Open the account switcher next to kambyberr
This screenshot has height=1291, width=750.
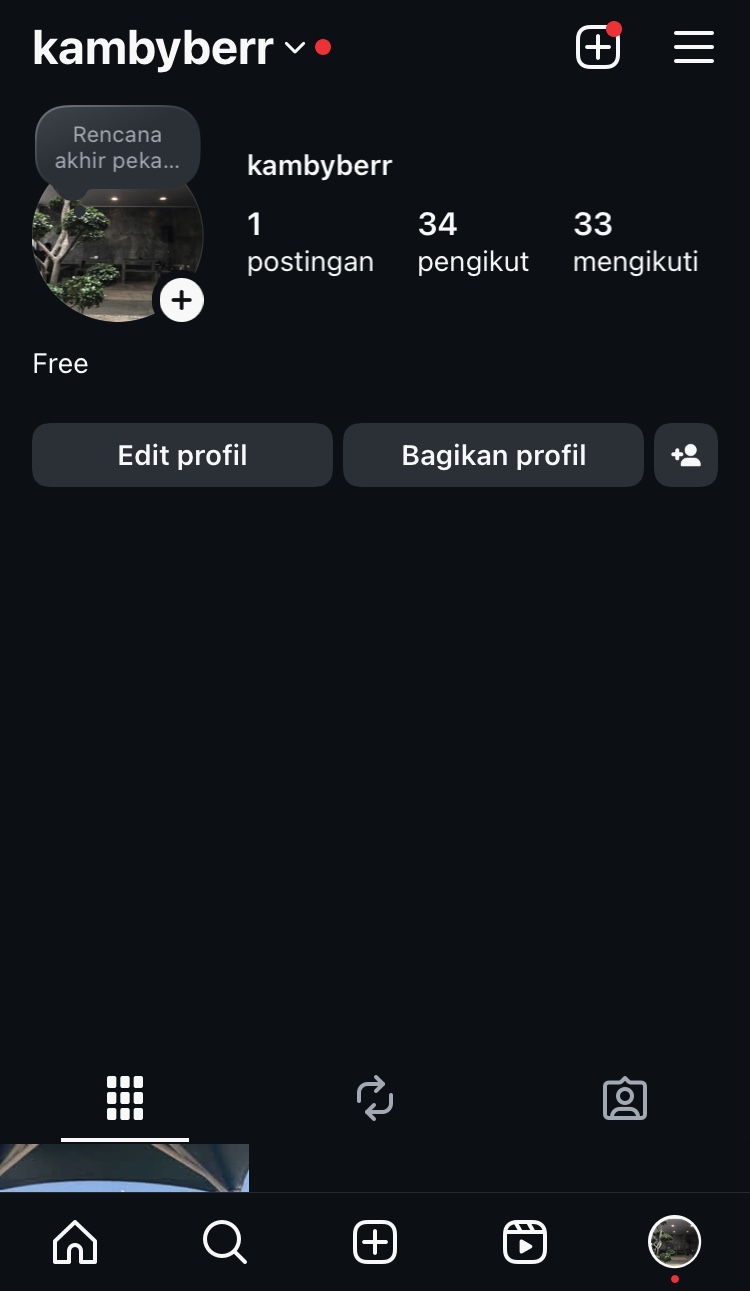click(x=294, y=48)
